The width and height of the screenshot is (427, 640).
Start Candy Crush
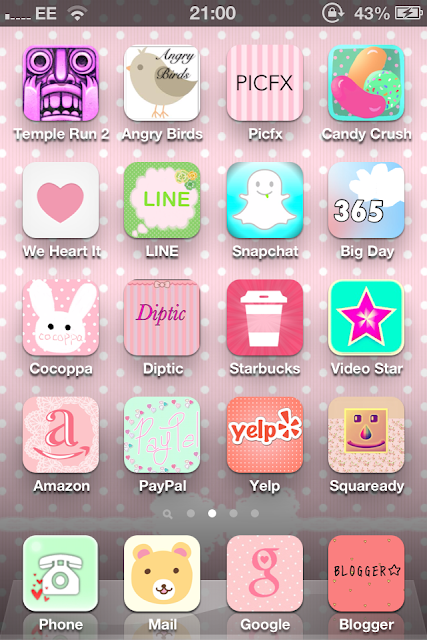tap(366, 83)
